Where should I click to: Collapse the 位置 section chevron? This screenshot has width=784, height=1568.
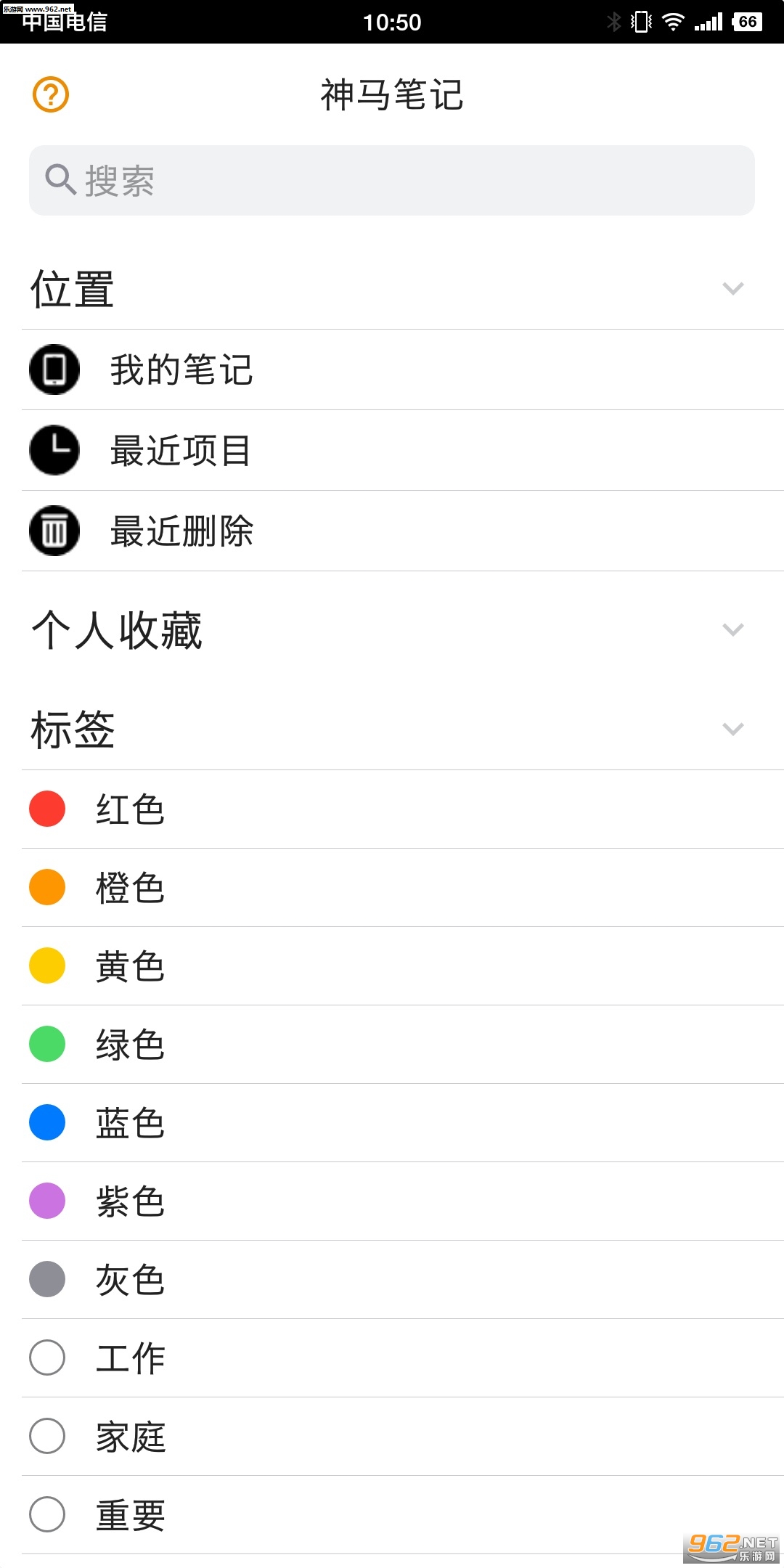tap(733, 289)
